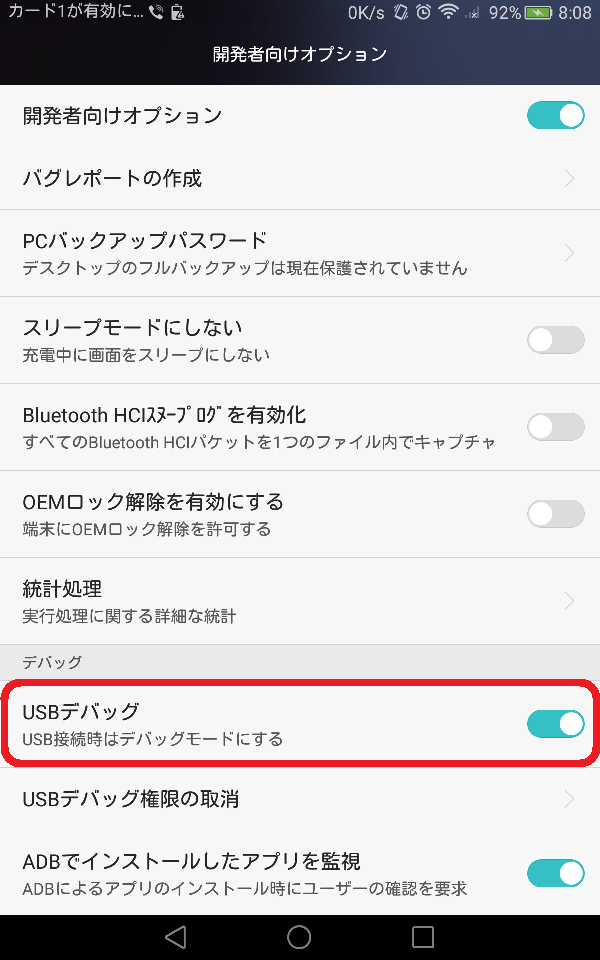The height and width of the screenshot is (960, 600).
Task: Open USBデバッグ権限の取消
Action: [x=300, y=798]
